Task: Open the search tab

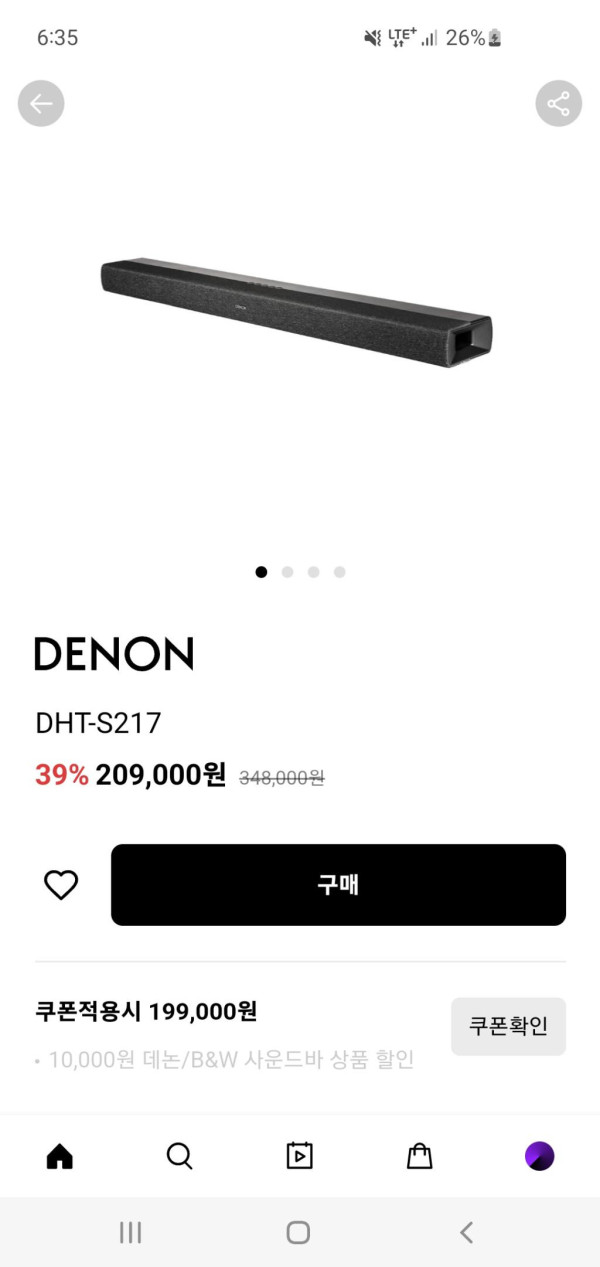Action: [x=179, y=1156]
